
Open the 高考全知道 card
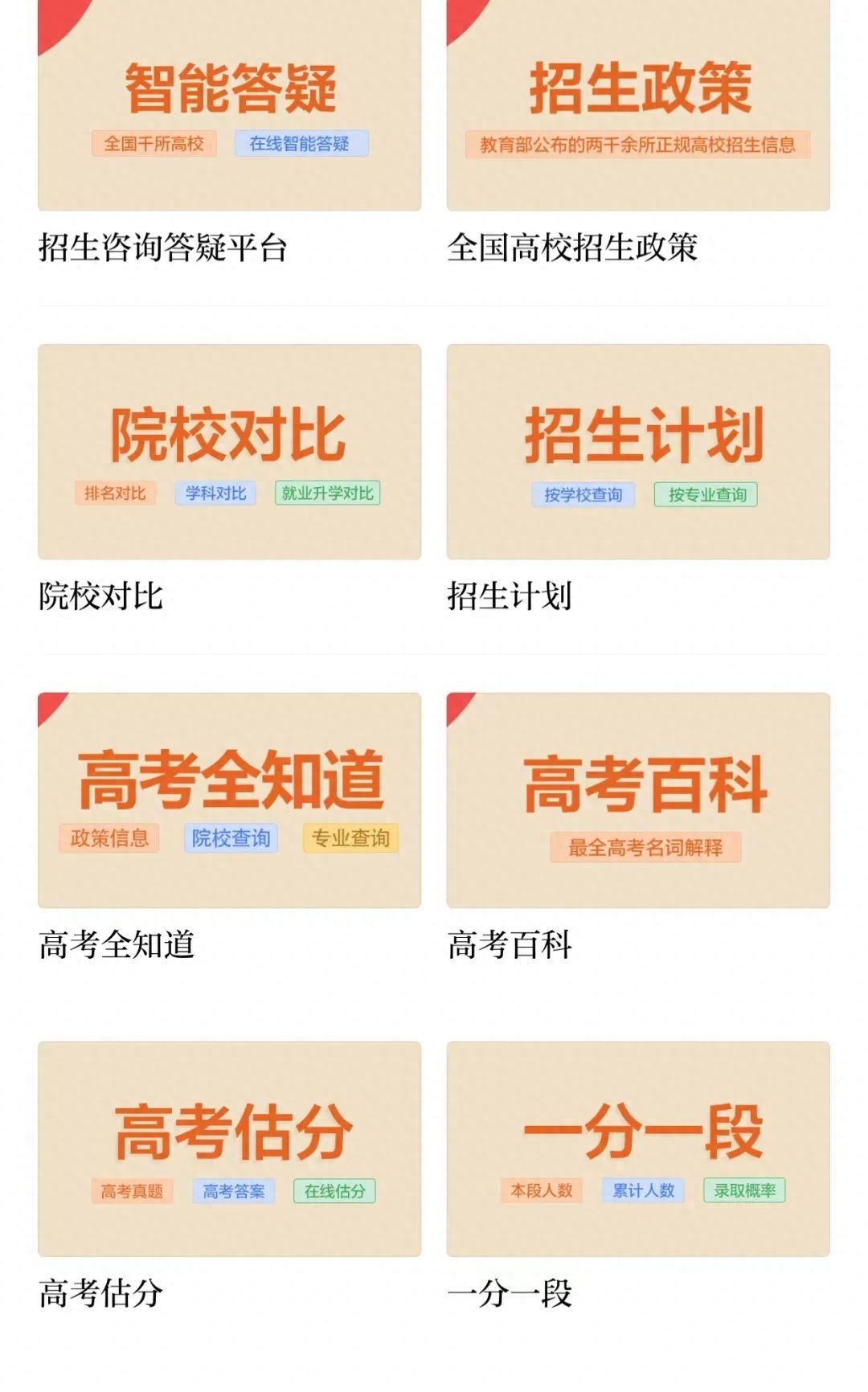coord(229,800)
